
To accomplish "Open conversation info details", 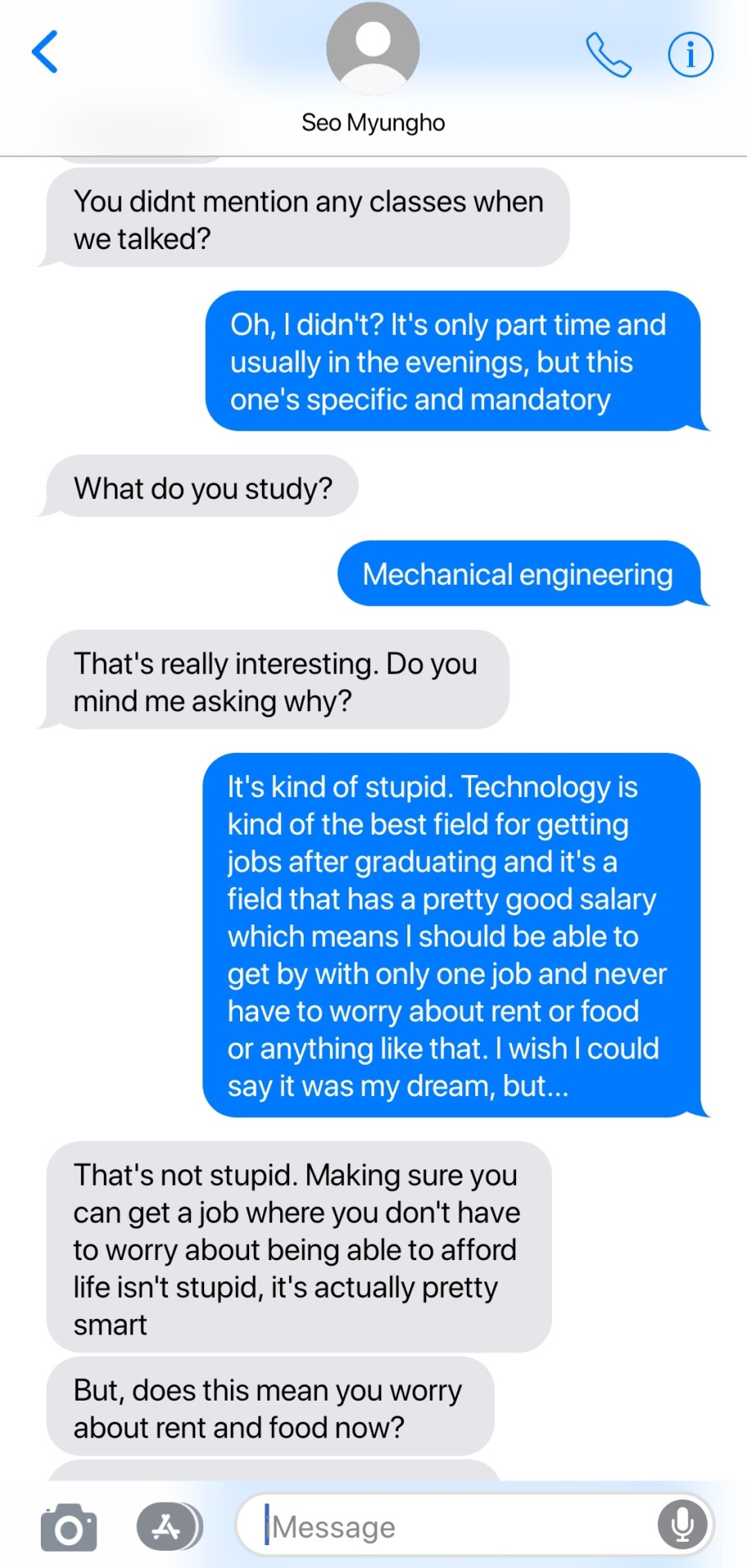I will point(691,56).
